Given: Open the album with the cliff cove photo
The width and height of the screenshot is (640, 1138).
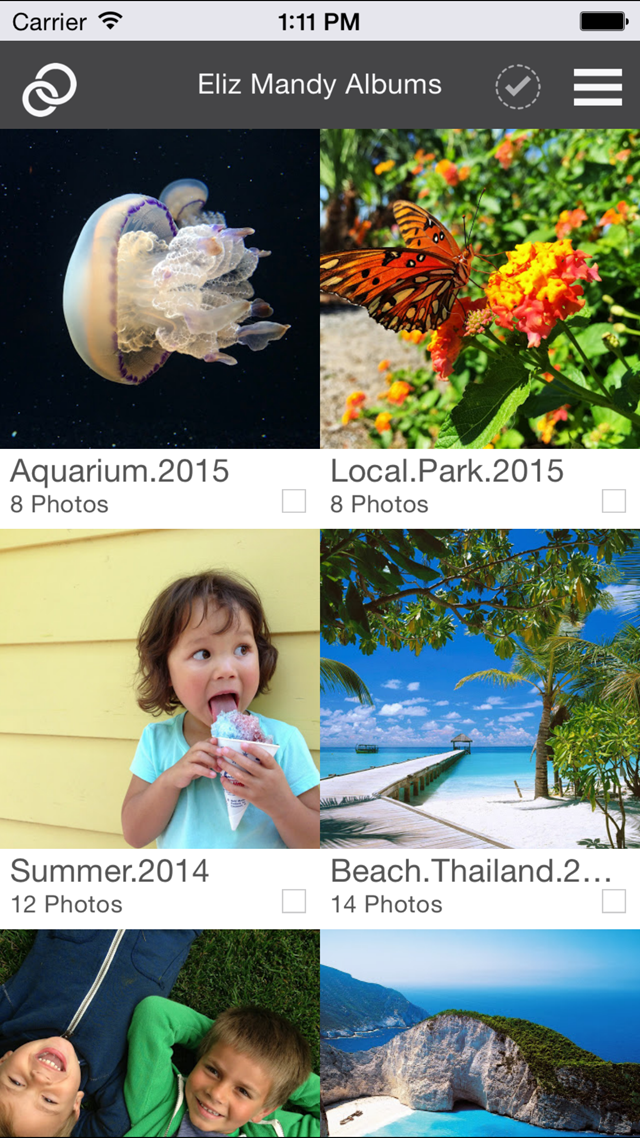Looking at the screenshot, I should coord(480,1033).
